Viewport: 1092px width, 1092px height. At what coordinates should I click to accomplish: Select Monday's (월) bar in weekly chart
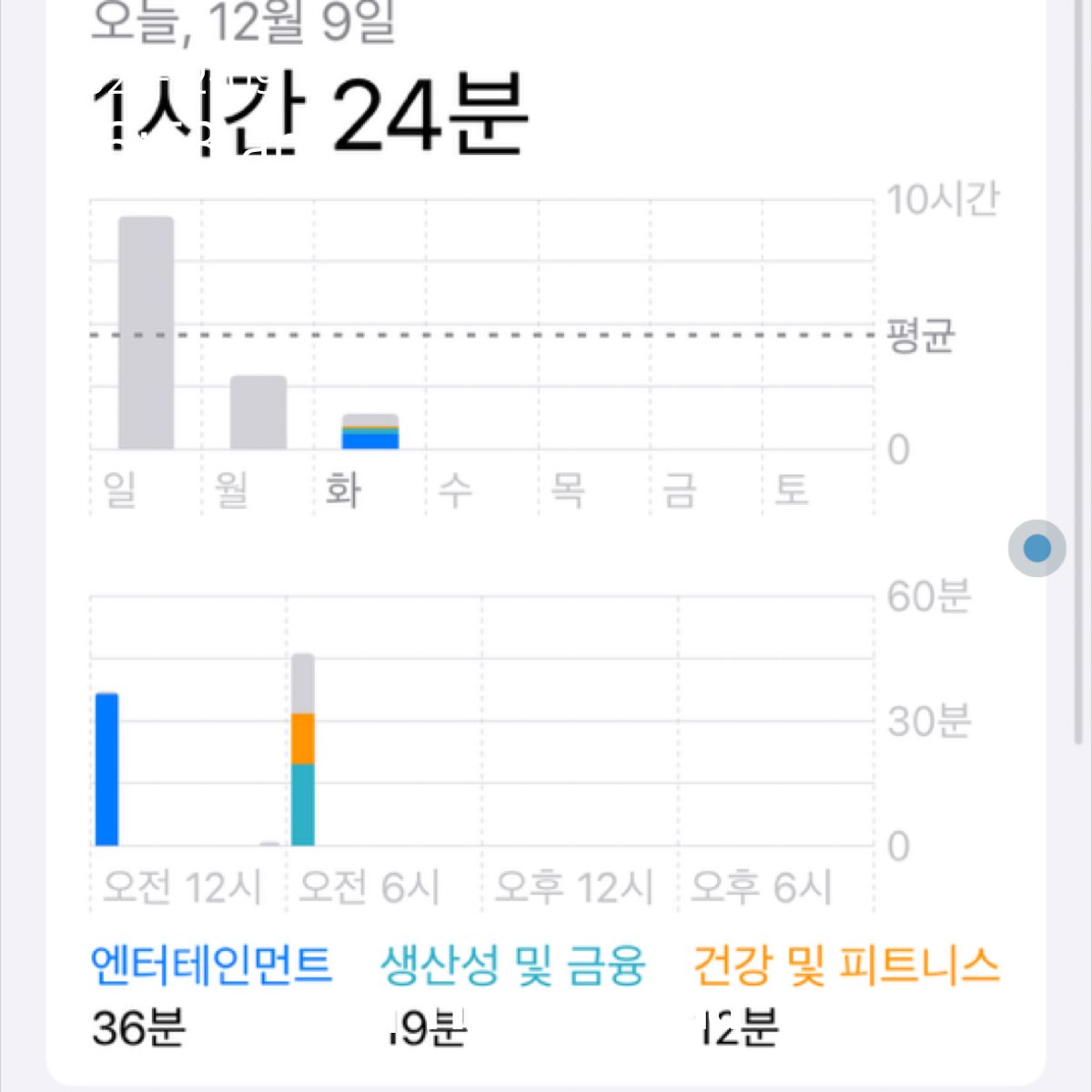click(258, 412)
